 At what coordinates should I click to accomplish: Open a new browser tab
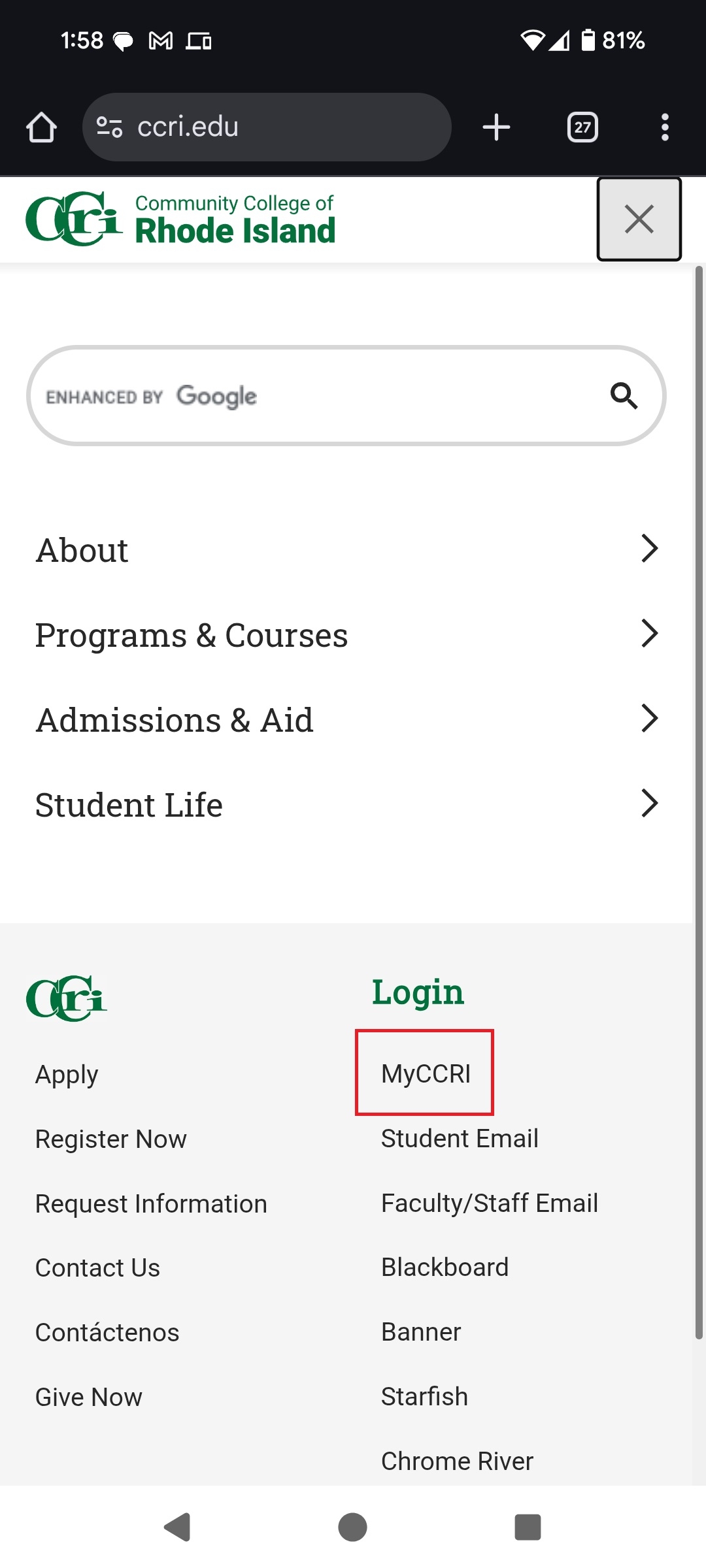(496, 126)
